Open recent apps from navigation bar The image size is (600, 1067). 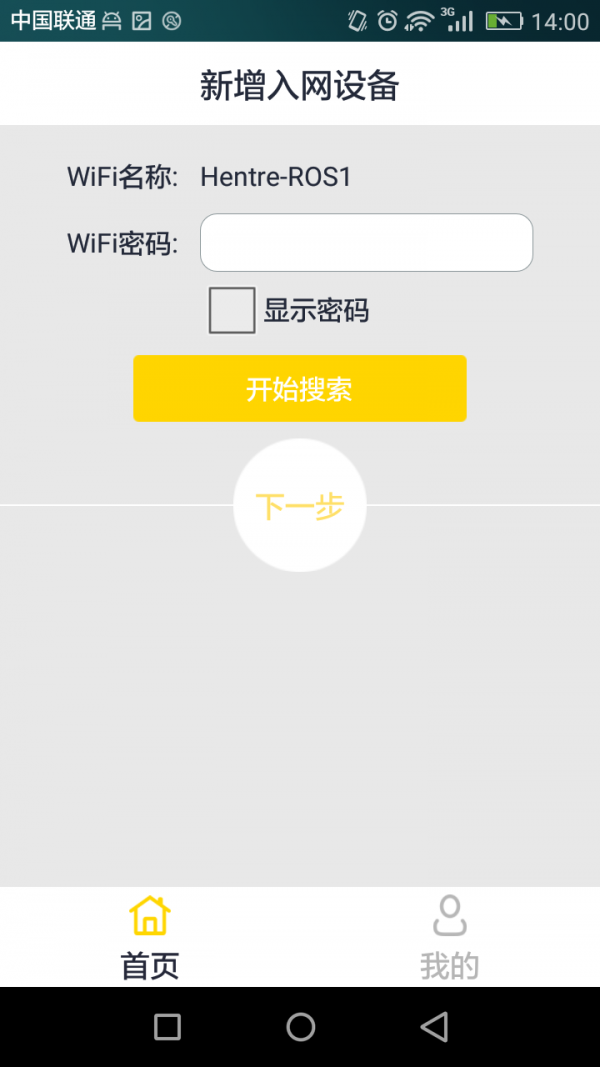[167, 1026]
